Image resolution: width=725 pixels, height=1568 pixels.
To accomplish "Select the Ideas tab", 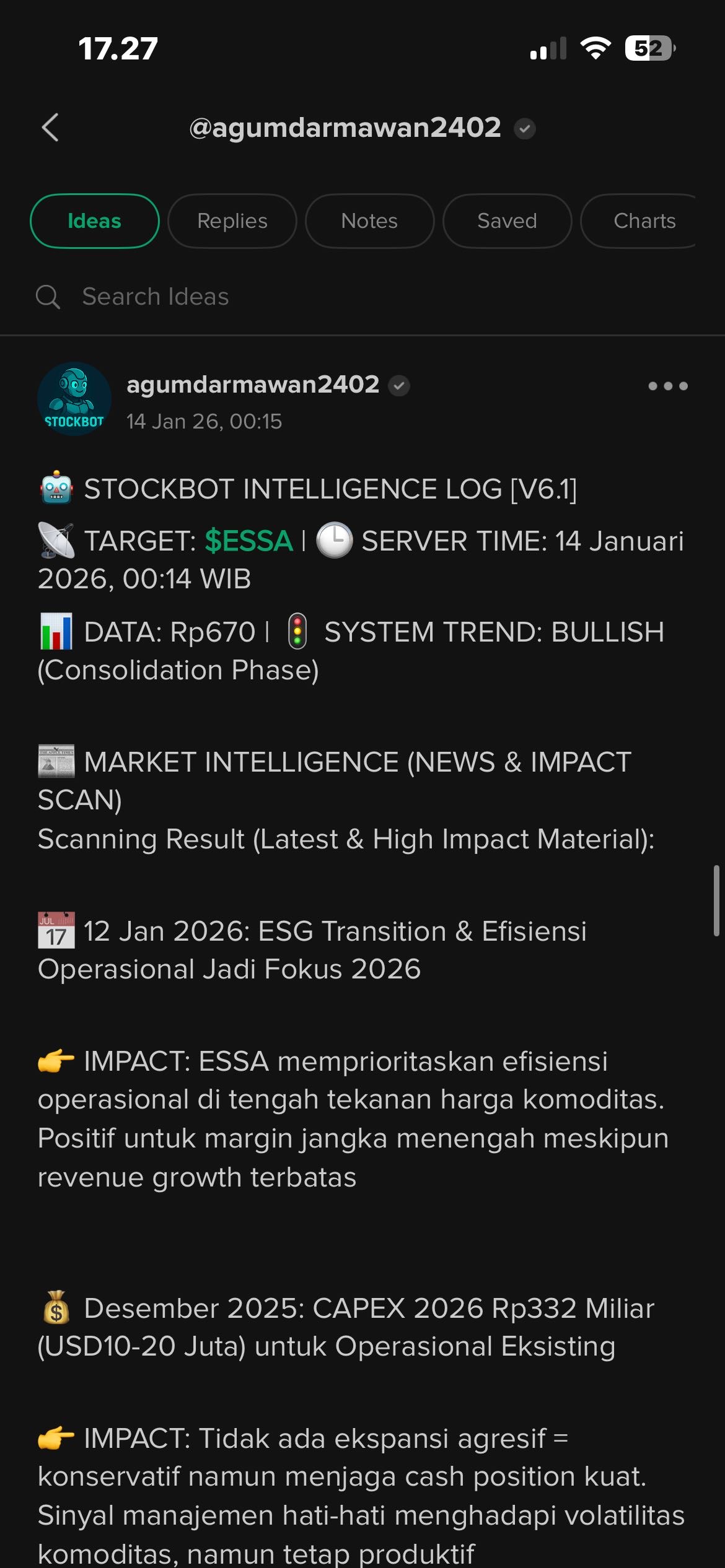I will [94, 221].
